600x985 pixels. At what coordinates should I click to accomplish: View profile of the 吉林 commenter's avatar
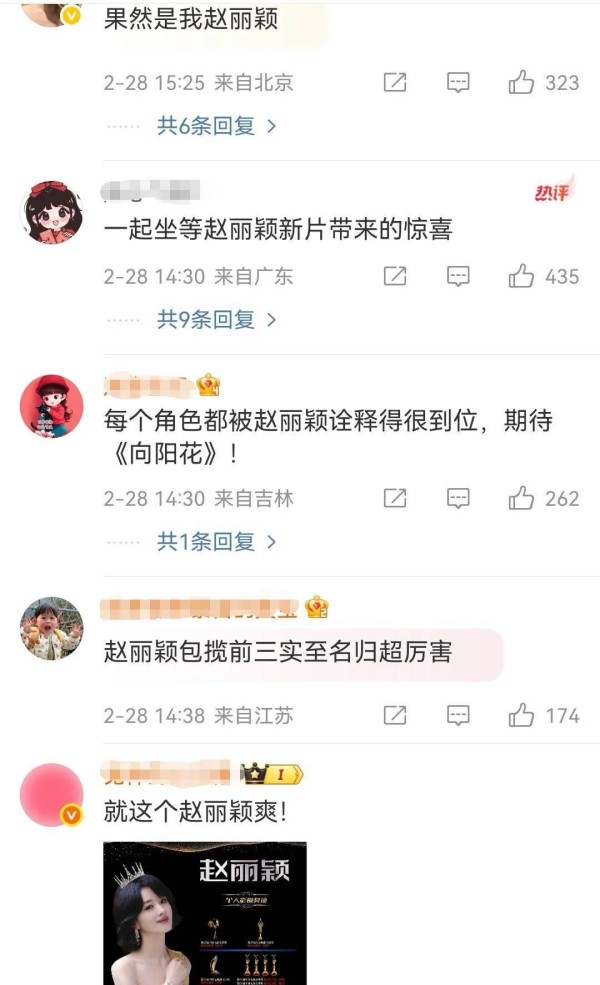click(x=52, y=406)
